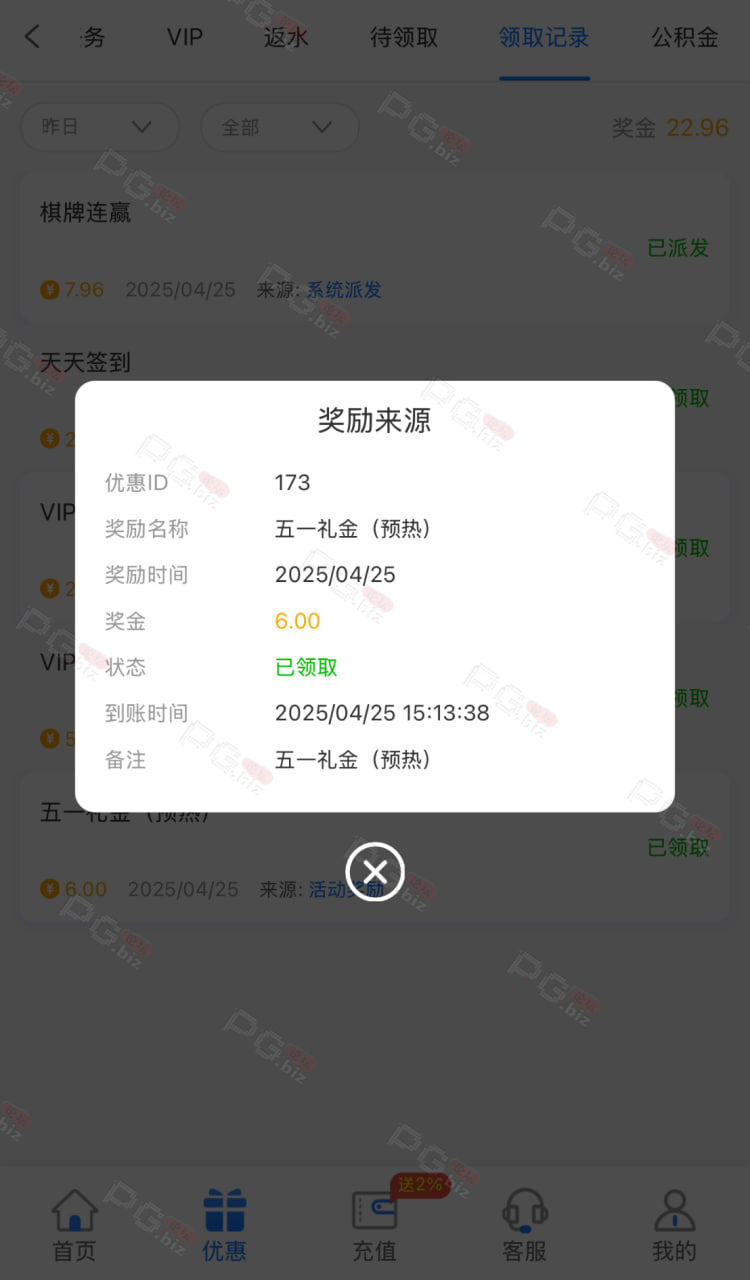Expand the 昨日 date dropdown
Viewport: 750px width, 1280px height.
point(99,127)
